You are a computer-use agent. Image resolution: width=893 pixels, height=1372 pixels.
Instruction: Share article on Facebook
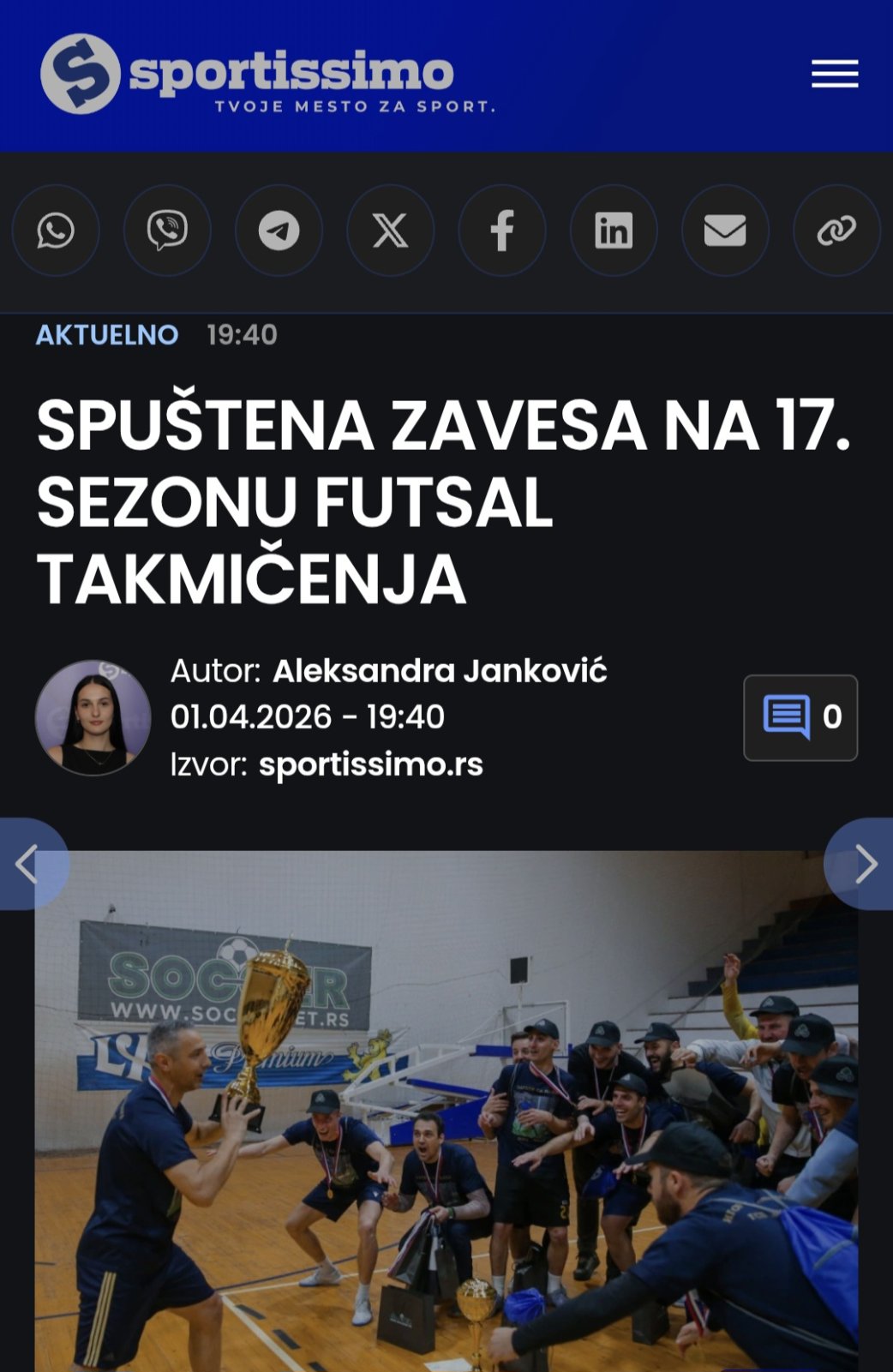[502, 231]
